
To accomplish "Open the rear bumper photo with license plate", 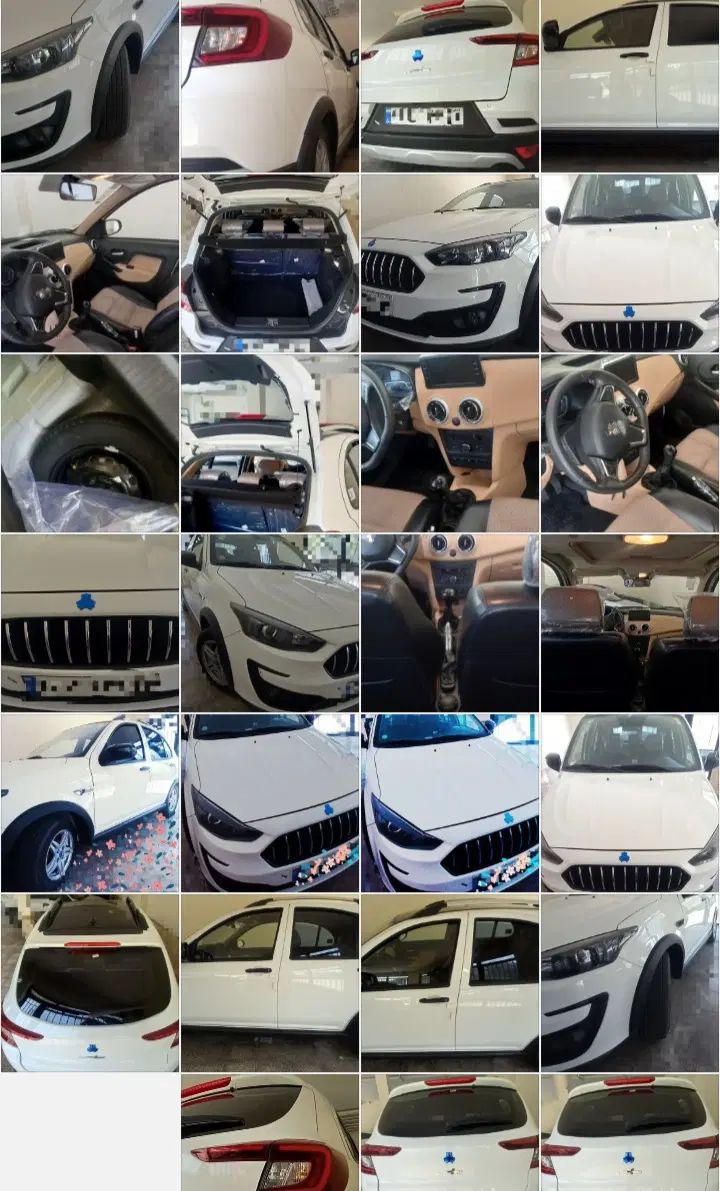I will tap(449, 85).
